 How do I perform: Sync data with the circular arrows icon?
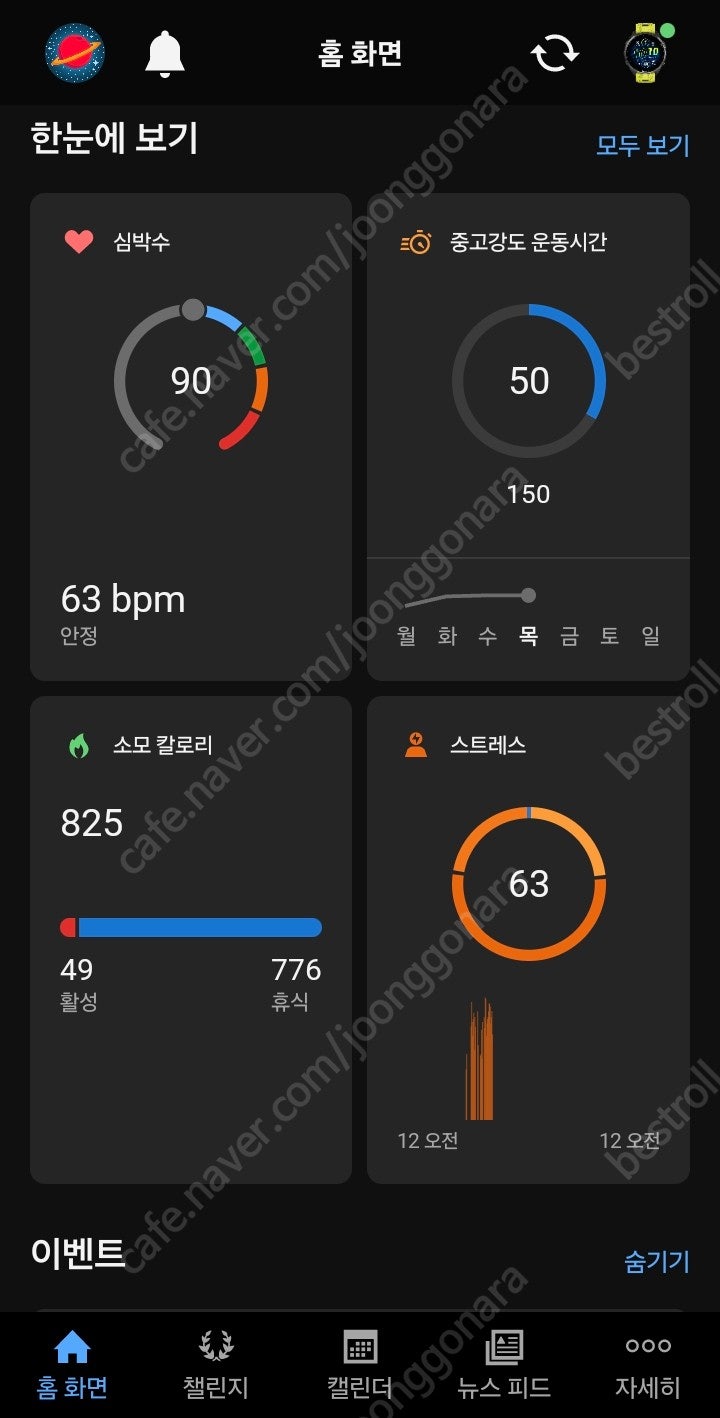coord(555,53)
